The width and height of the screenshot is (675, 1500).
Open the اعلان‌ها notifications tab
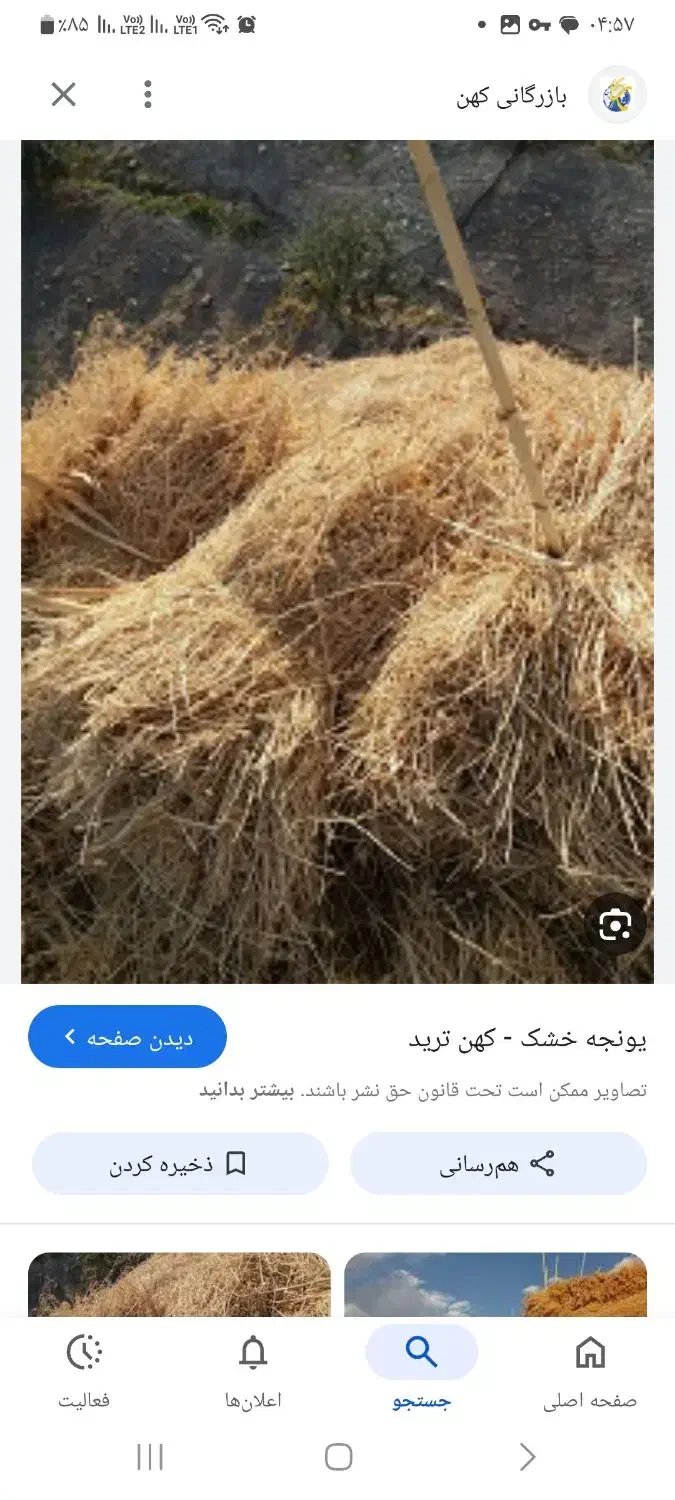point(253,1372)
